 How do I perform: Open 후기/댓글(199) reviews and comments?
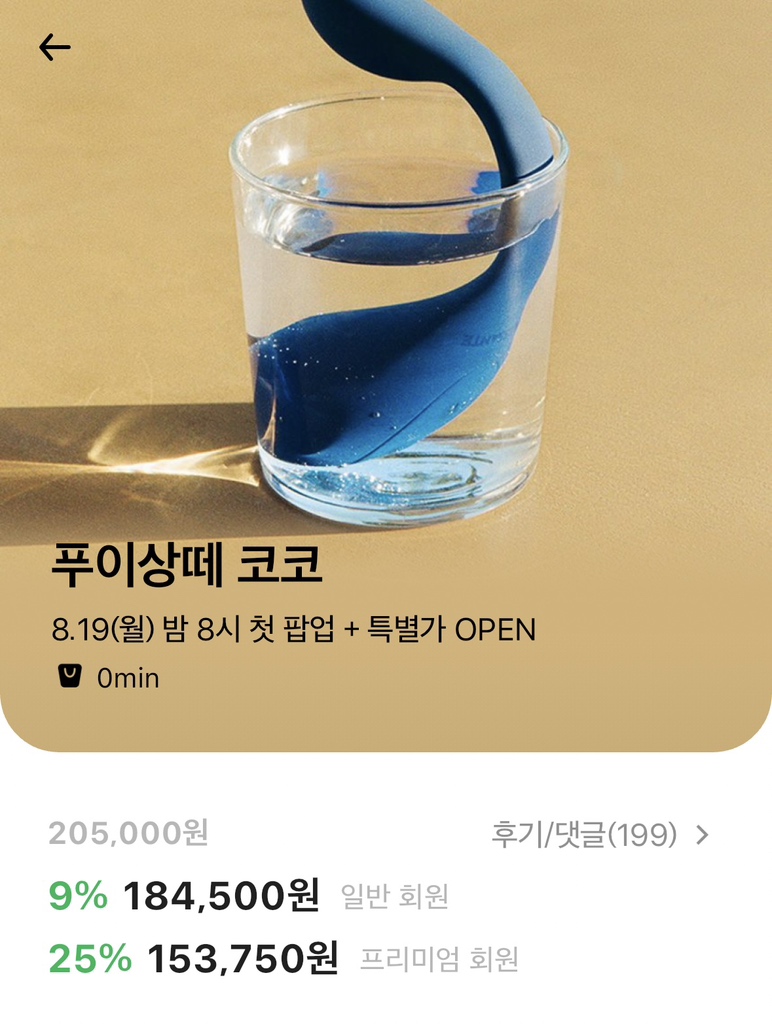[598, 834]
